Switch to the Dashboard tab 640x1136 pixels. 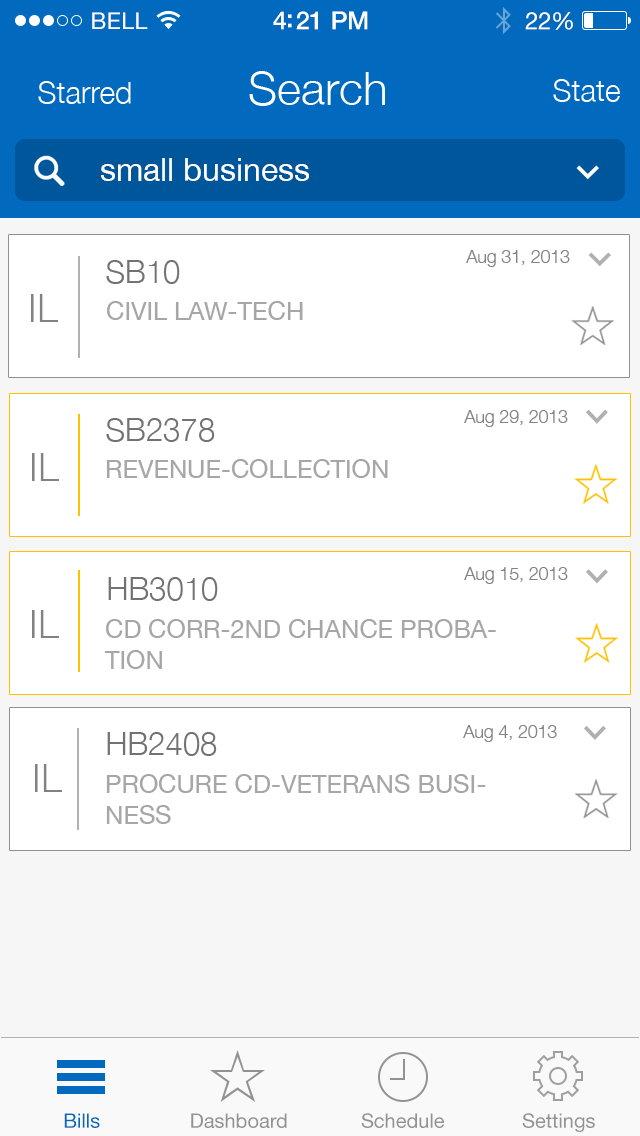point(238,1090)
